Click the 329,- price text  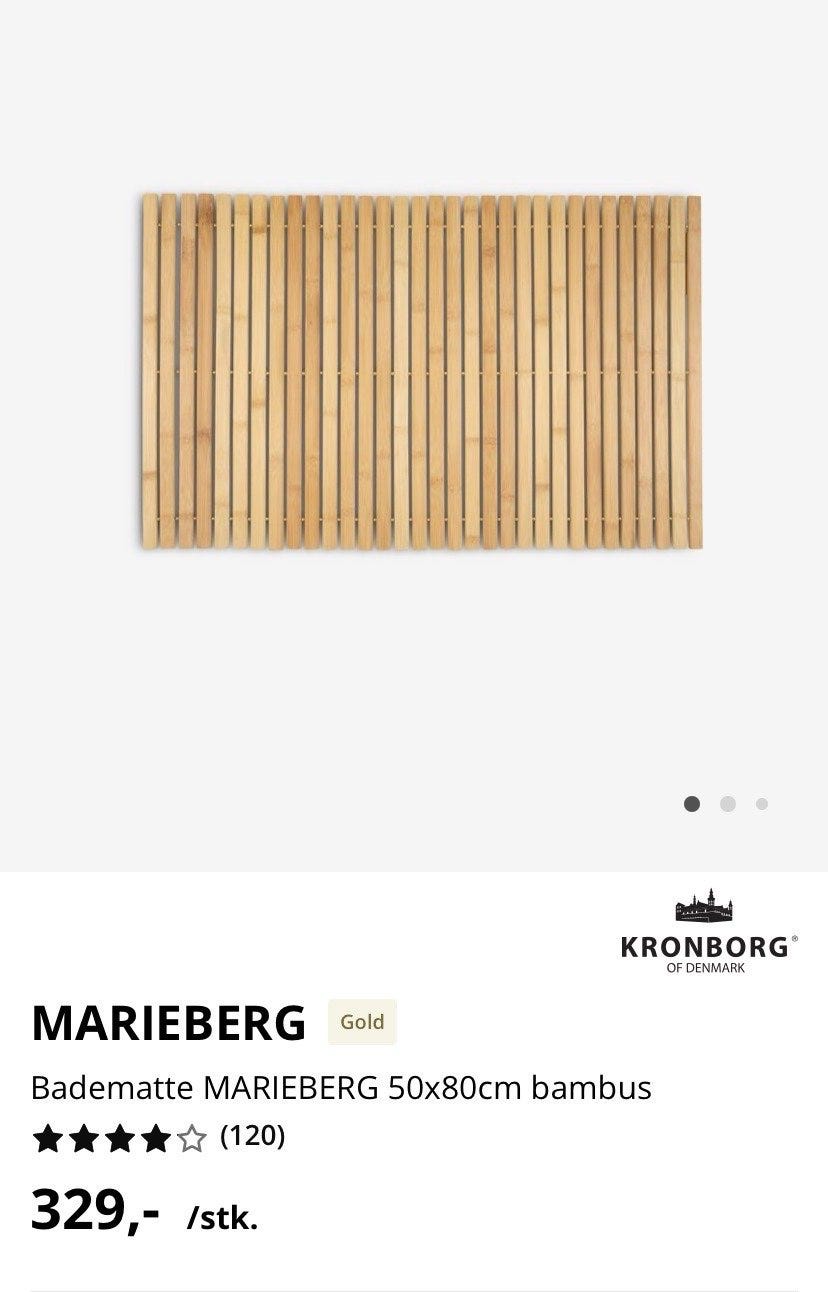tap(90, 1213)
